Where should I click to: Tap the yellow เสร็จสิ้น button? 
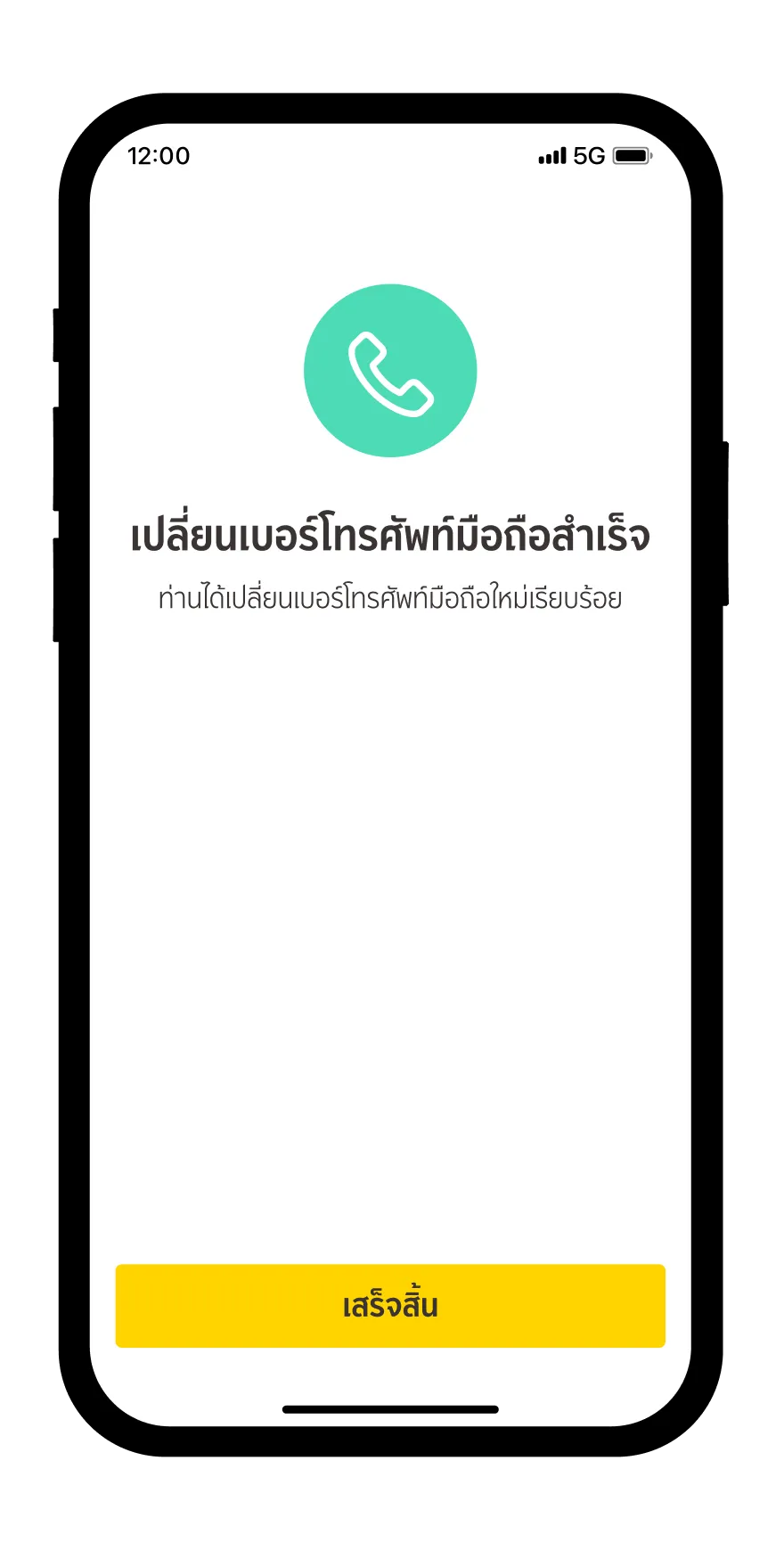pos(390,1305)
